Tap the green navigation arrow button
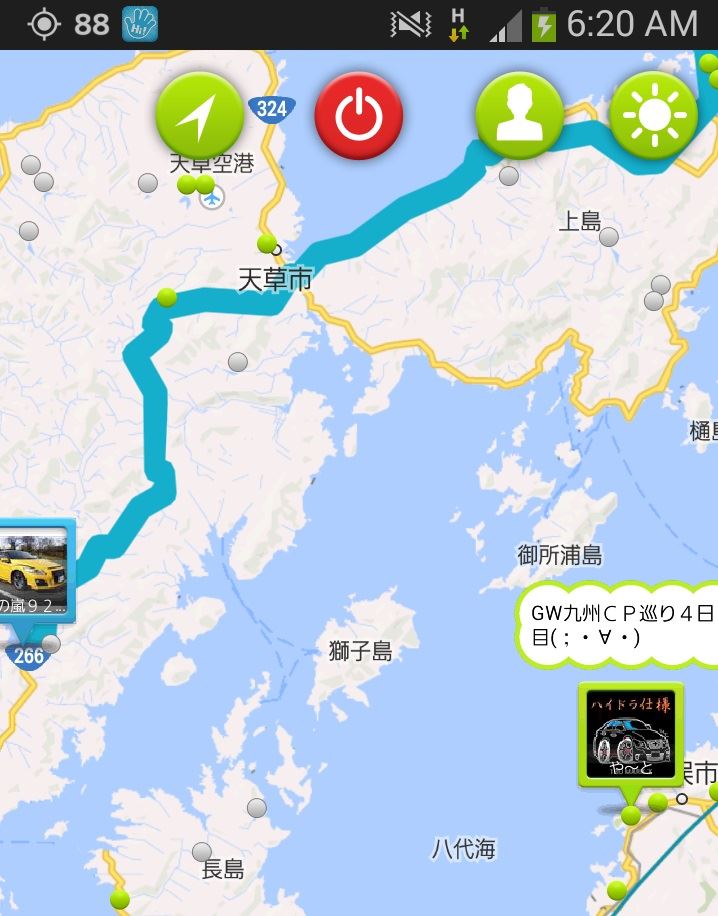 [x=200, y=117]
